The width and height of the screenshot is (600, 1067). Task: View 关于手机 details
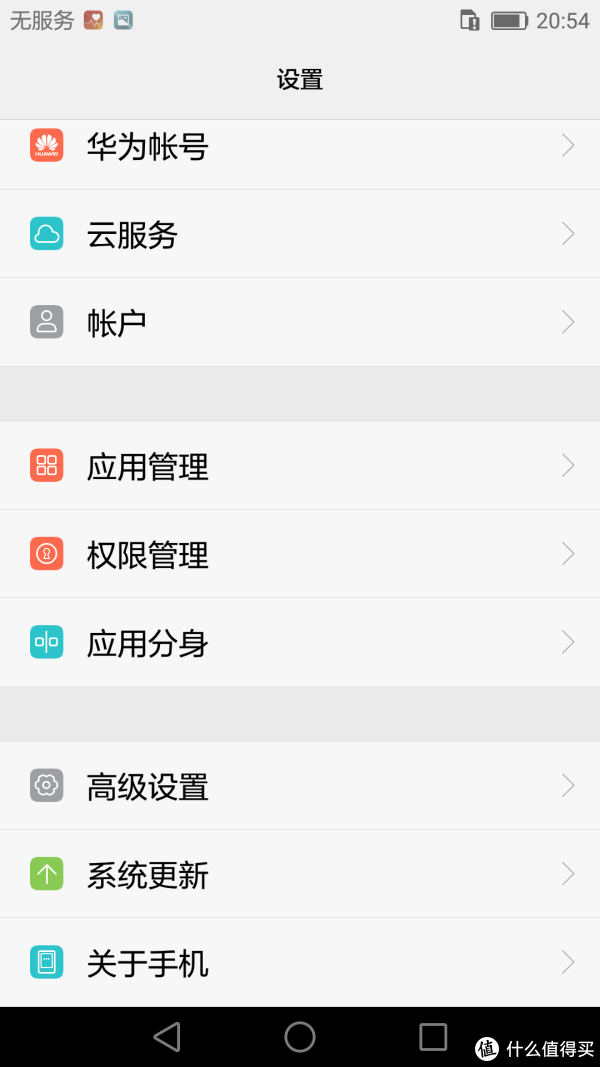[300, 962]
